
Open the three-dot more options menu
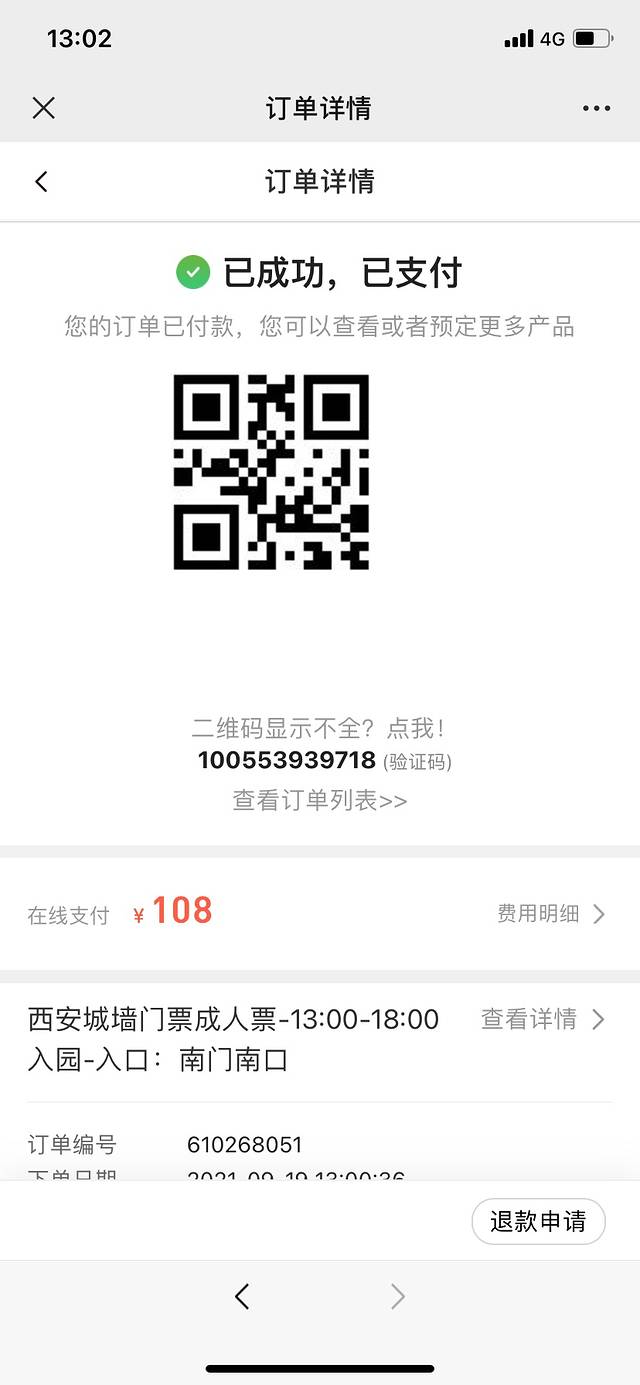(596, 108)
